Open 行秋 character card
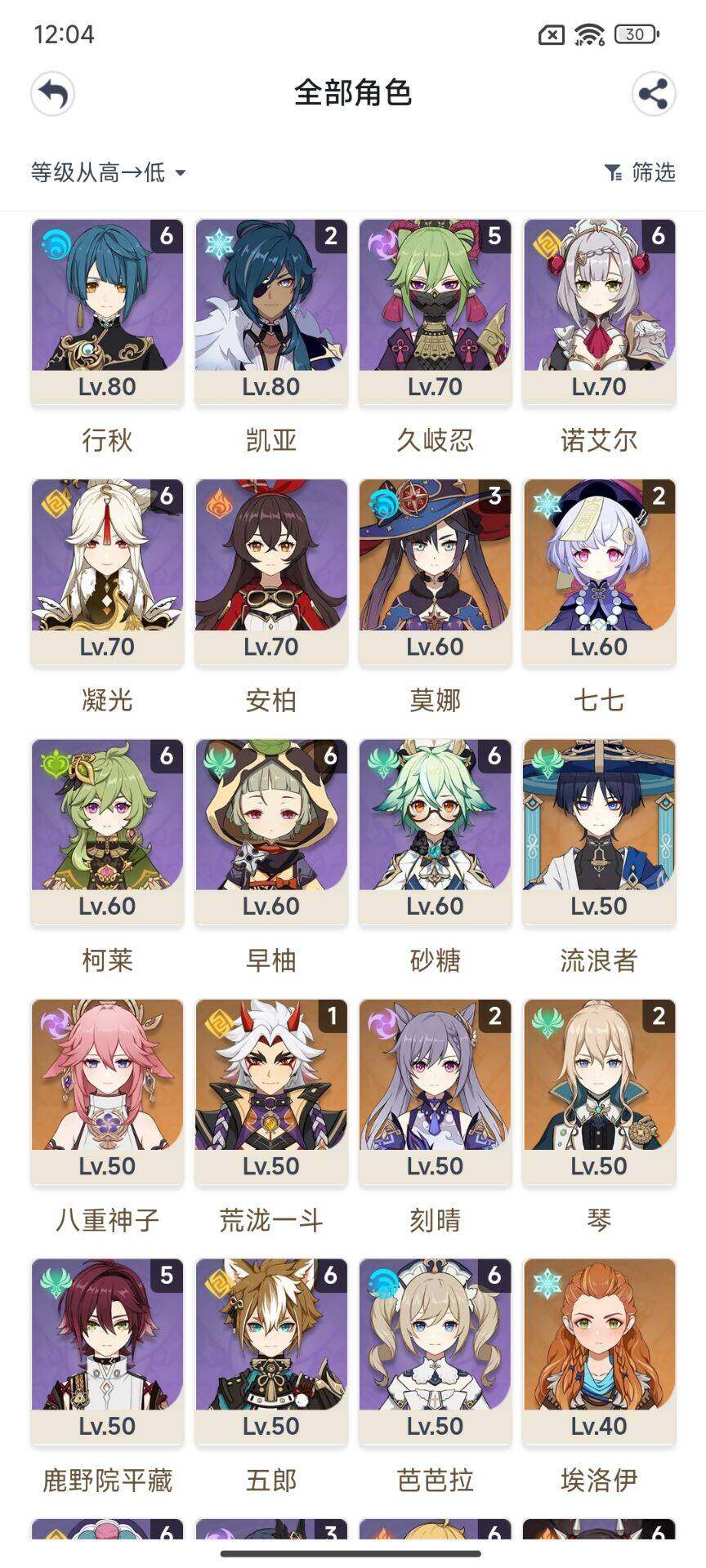Screen dimensions: 706x1568 [x=107, y=310]
